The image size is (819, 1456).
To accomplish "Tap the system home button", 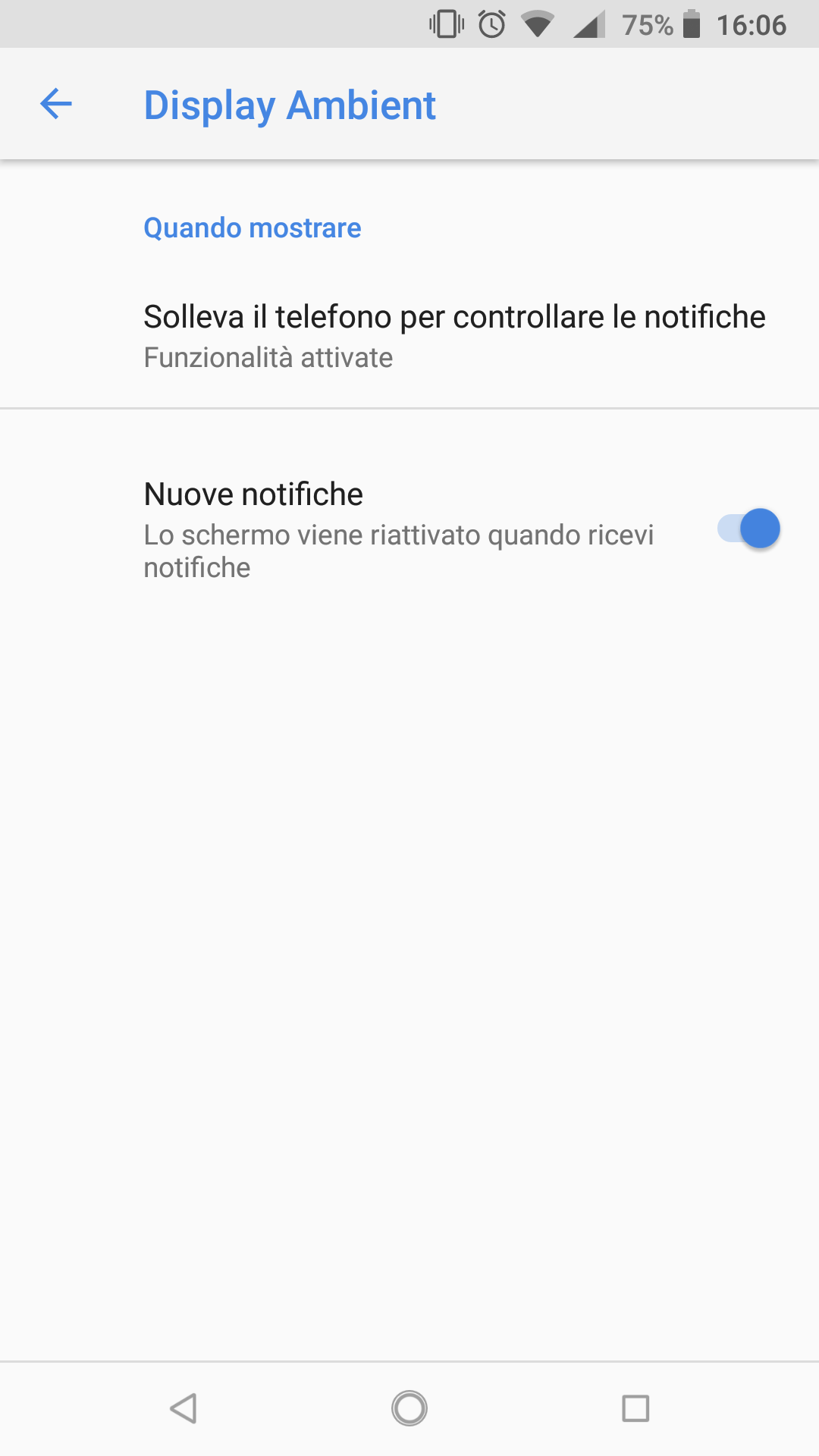I will click(409, 1408).
